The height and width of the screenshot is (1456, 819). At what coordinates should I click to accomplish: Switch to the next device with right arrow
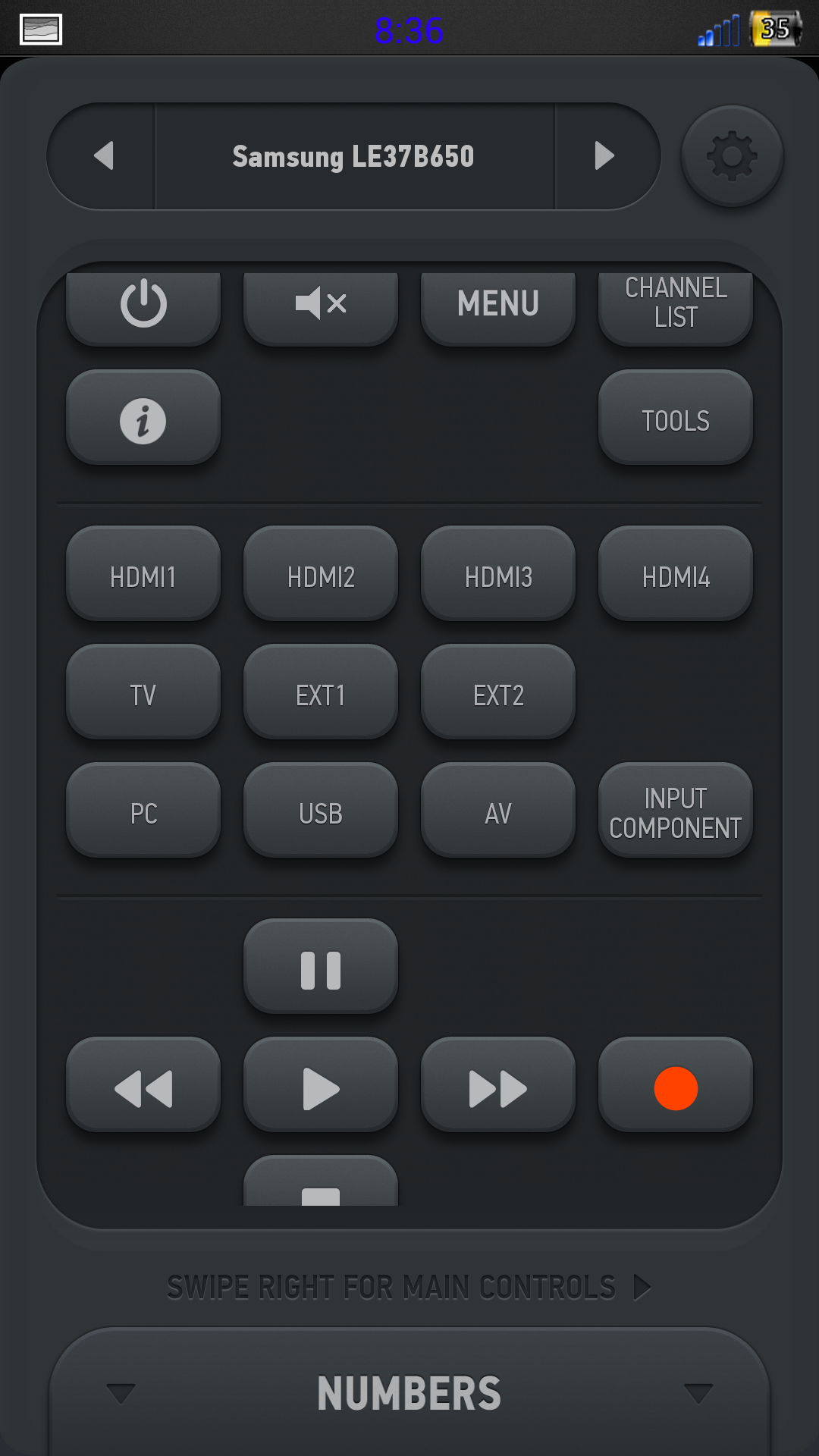coord(604,156)
